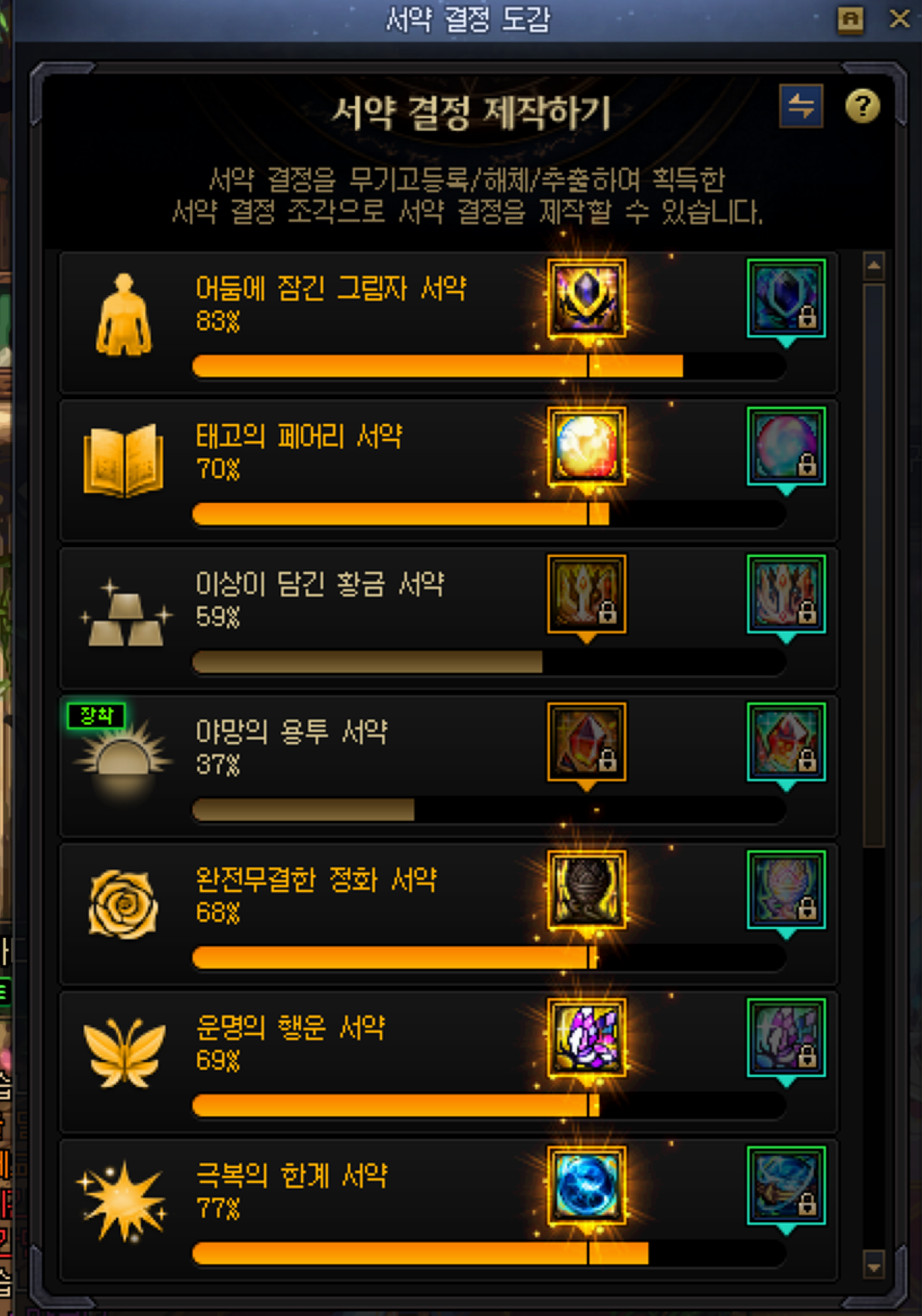Select the 운명의 행운 서약 row
This screenshot has height=1316, width=922.
tap(348, 1044)
